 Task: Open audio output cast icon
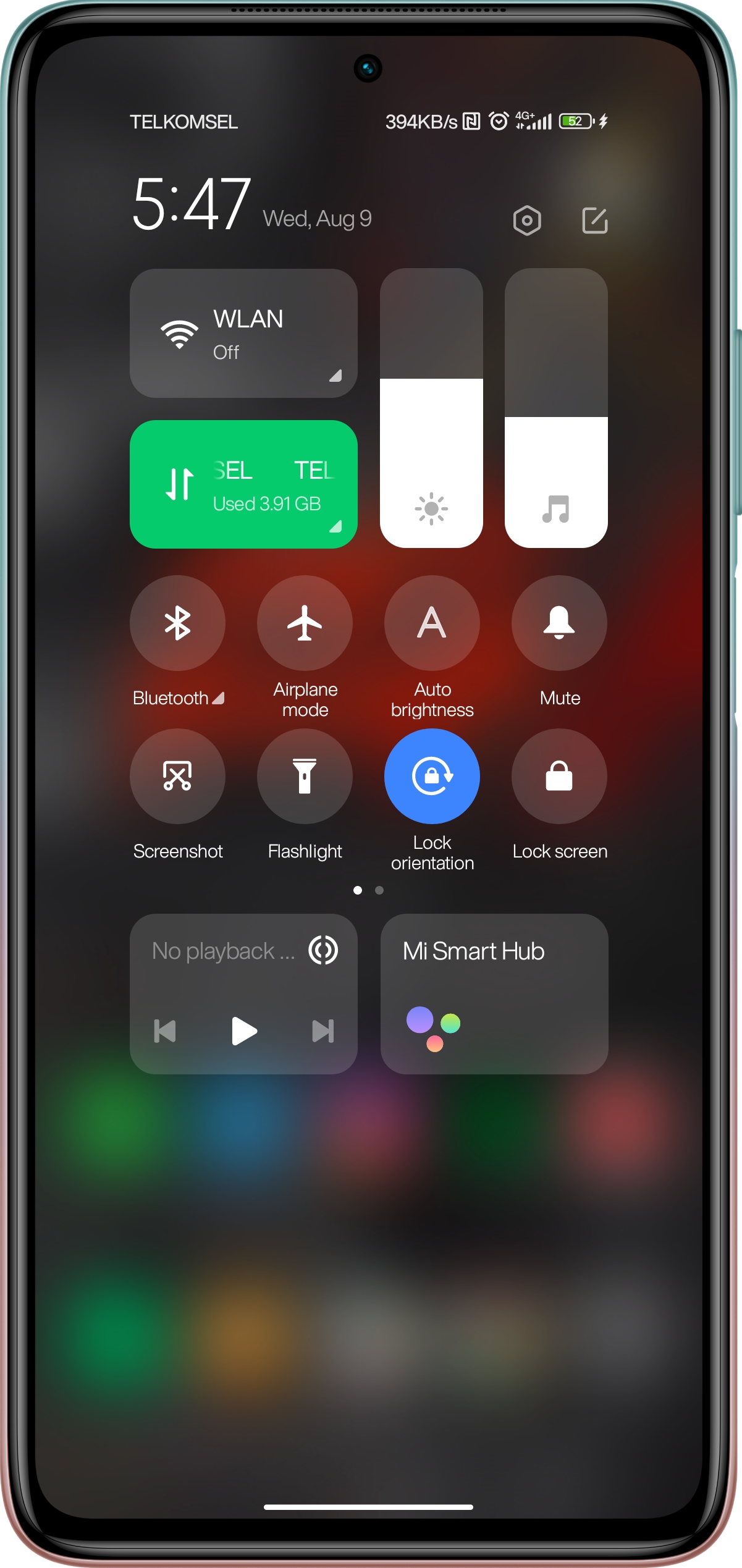323,950
